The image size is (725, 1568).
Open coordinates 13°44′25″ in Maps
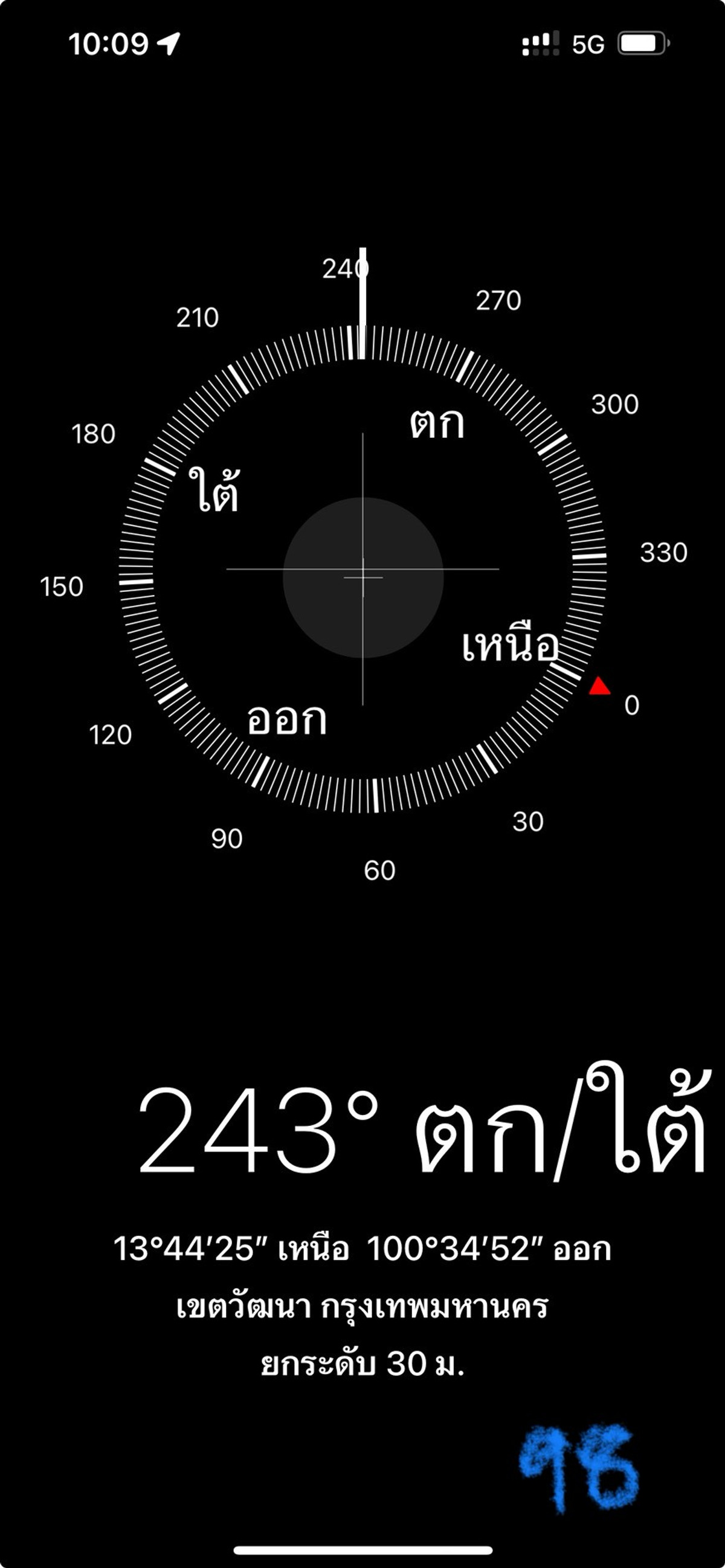(361, 1250)
